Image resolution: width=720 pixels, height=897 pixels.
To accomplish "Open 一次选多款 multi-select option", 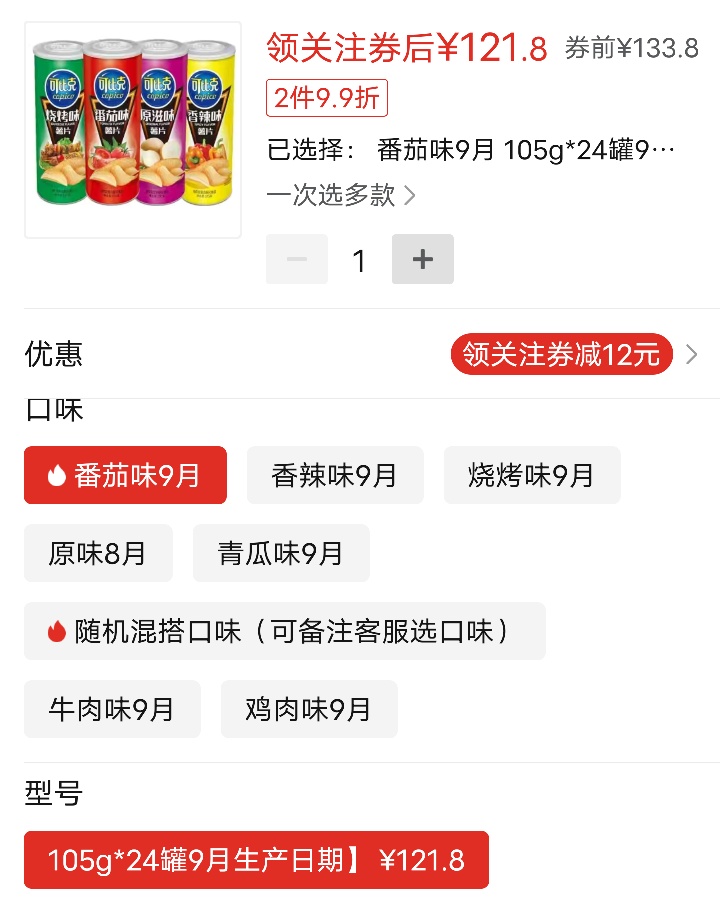I will point(341,195).
